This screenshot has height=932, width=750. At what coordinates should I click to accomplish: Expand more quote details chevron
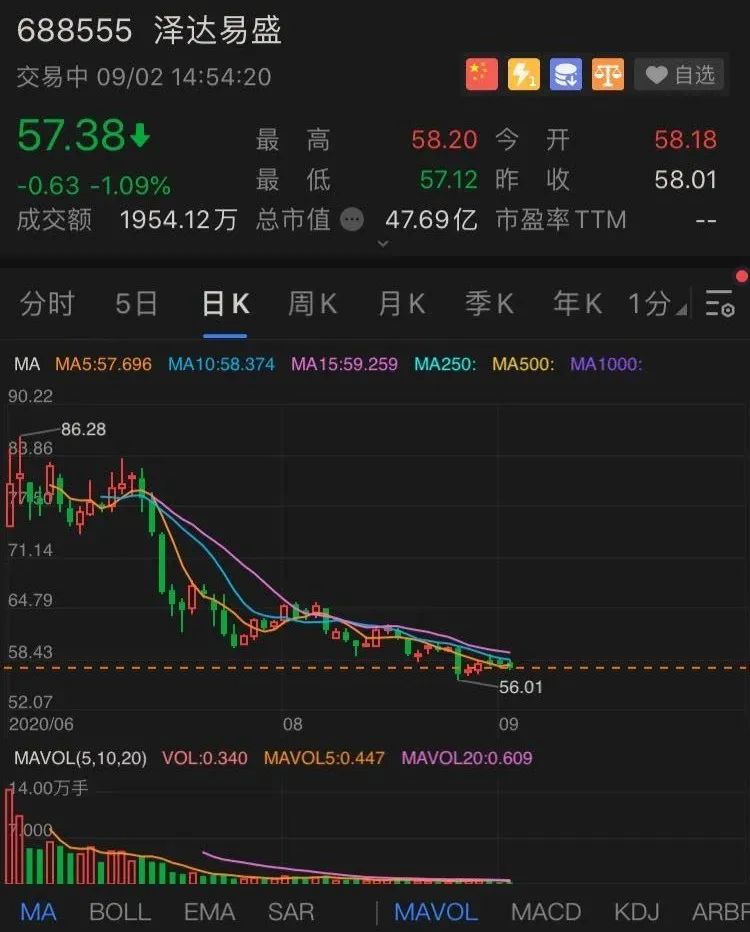point(382,243)
